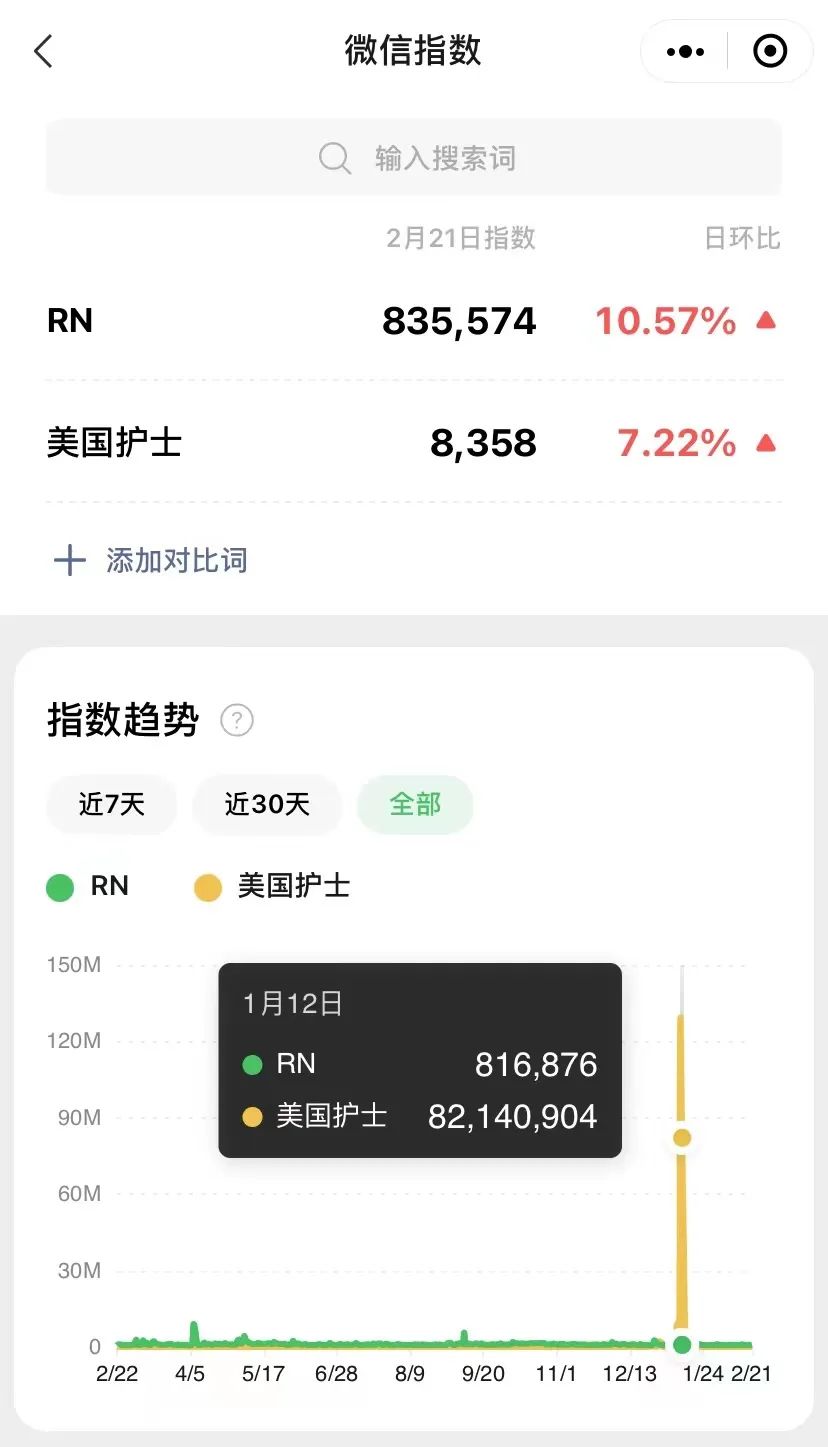Image resolution: width=828 pixels, height=1447 pixels.
Task: Switch to the 近7天 range
Action: [x=112, y=804]
